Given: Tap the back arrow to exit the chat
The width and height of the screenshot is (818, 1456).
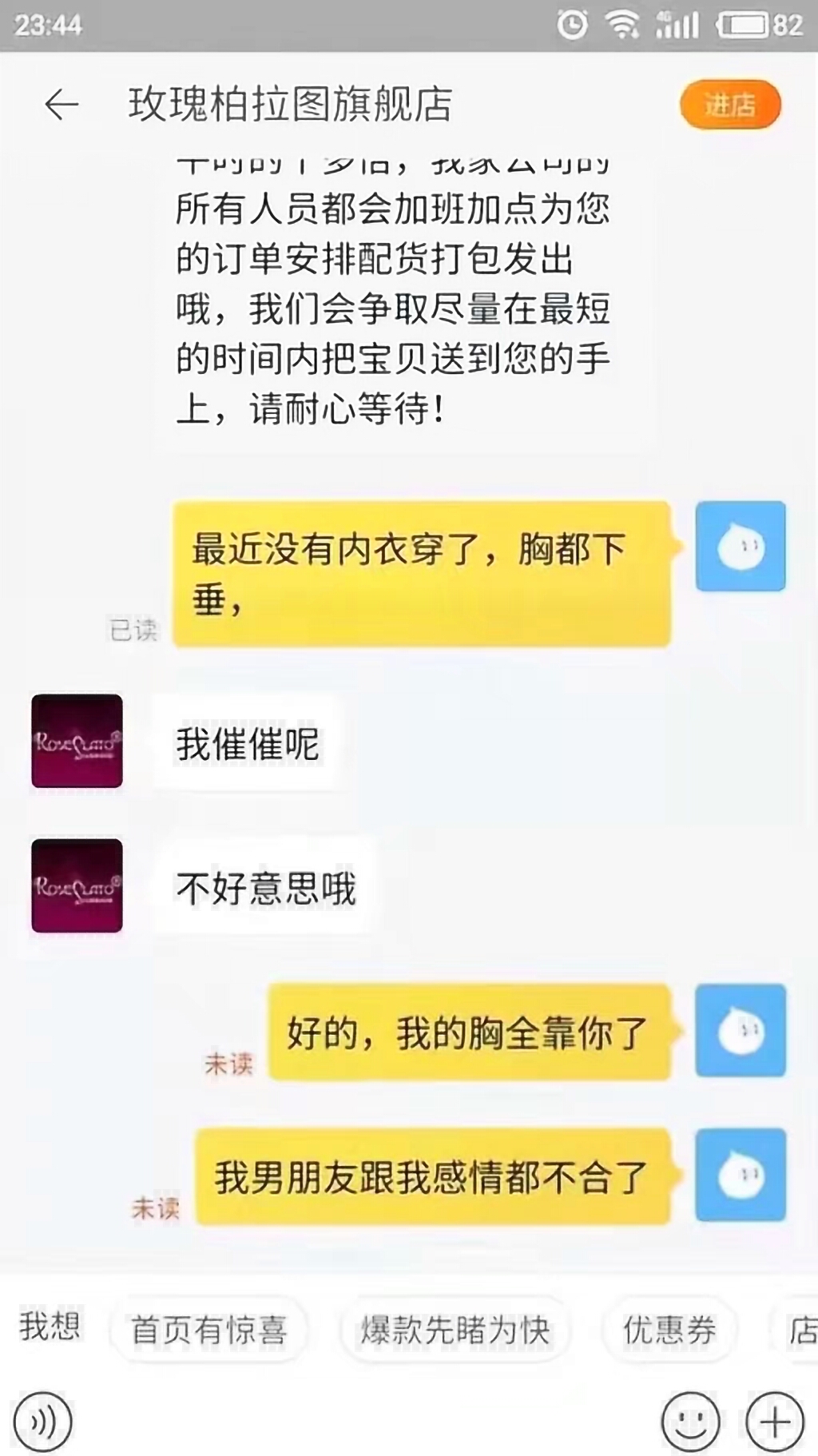Looking at the screenshot, I should [x=60, y=104].
